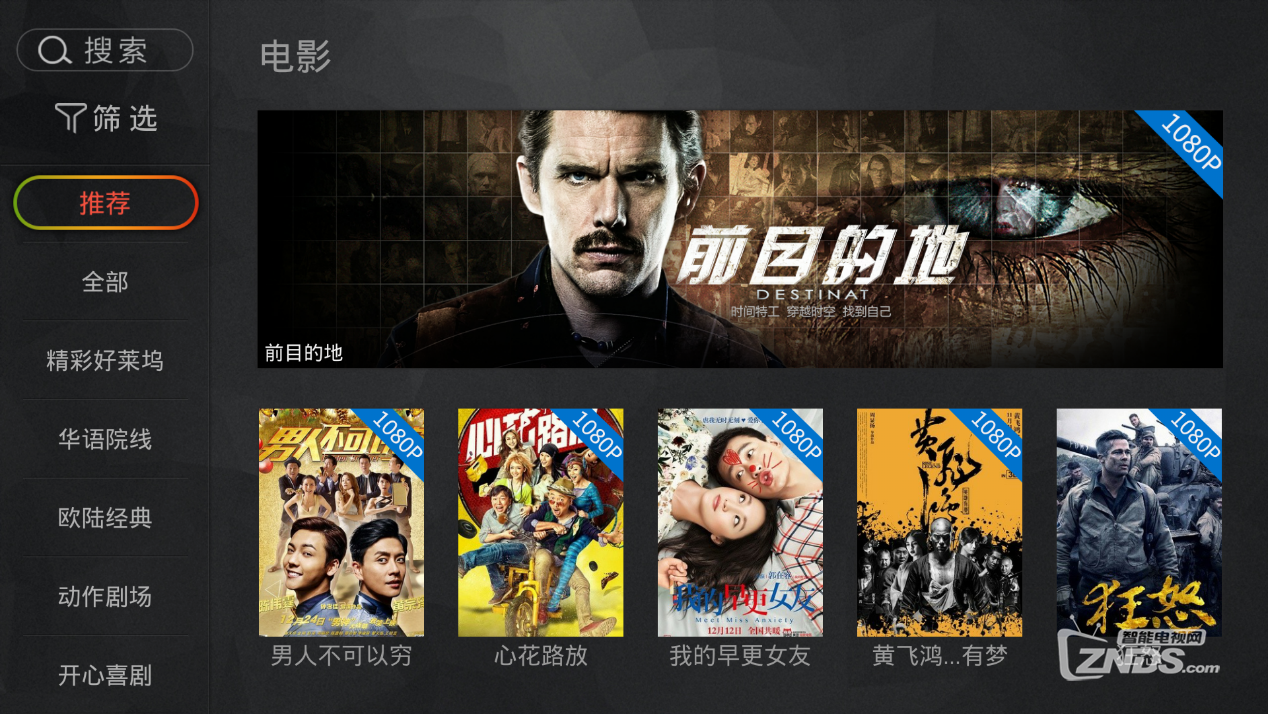Open the 筛选 filter option
1268x714 pixels.
coord(106,119)
